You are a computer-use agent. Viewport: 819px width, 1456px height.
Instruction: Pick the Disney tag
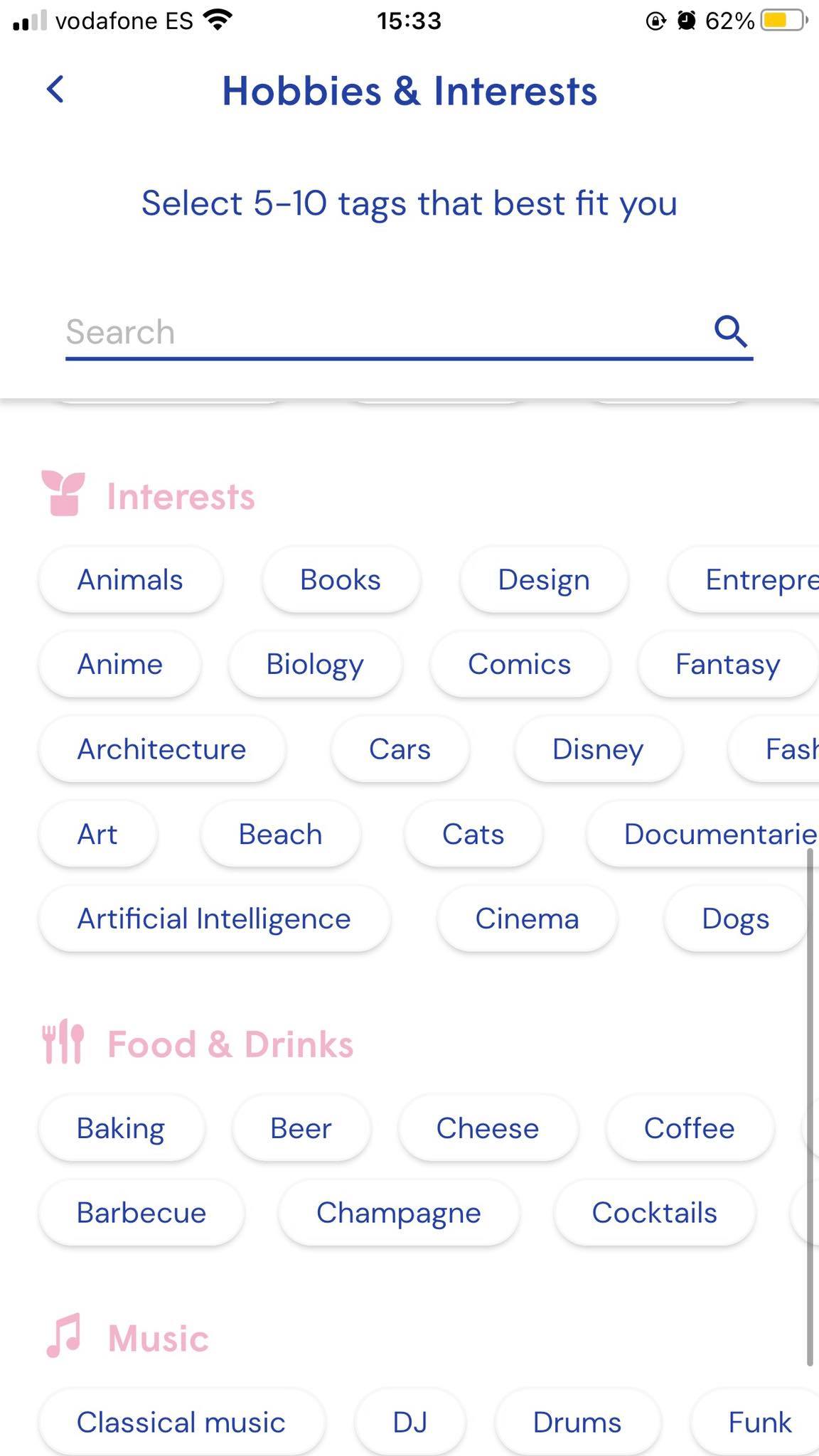pyautogui.click(x=598, y=749)
